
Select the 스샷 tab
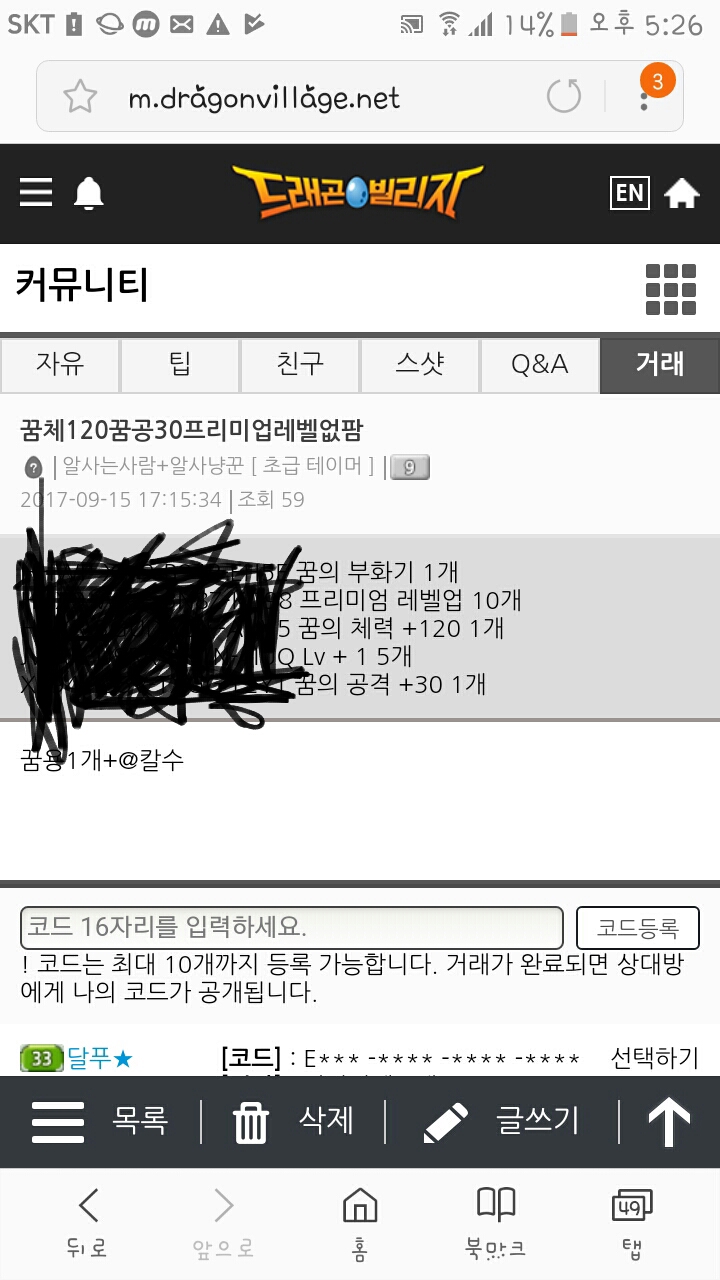[420, 365]
